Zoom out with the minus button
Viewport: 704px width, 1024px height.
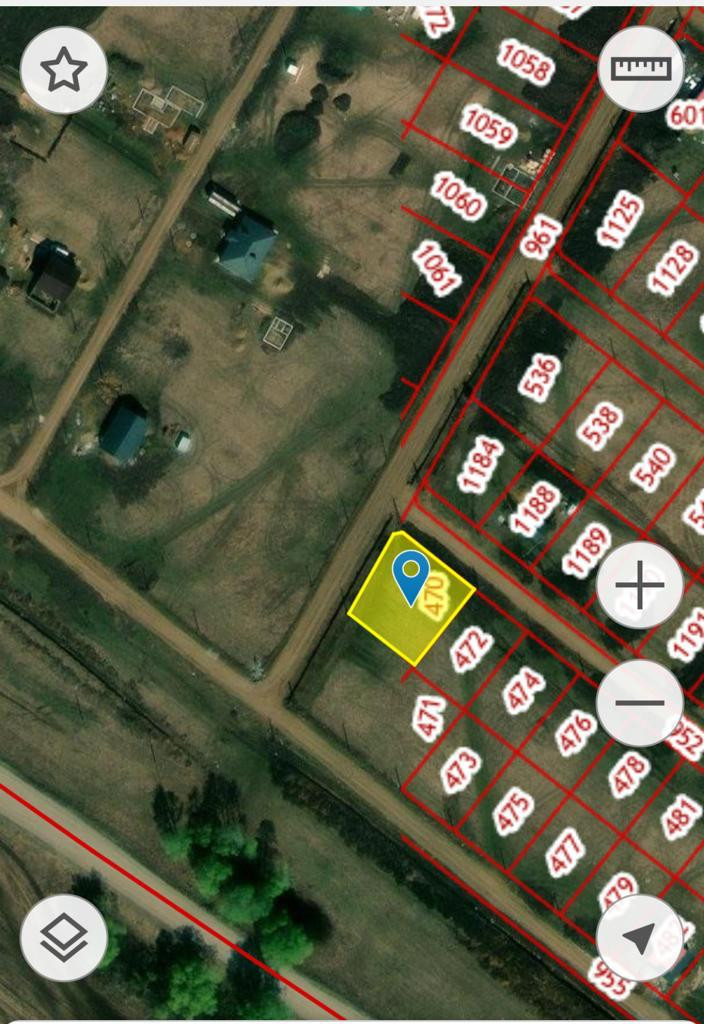pyautogui.click(x=640, y=703)
